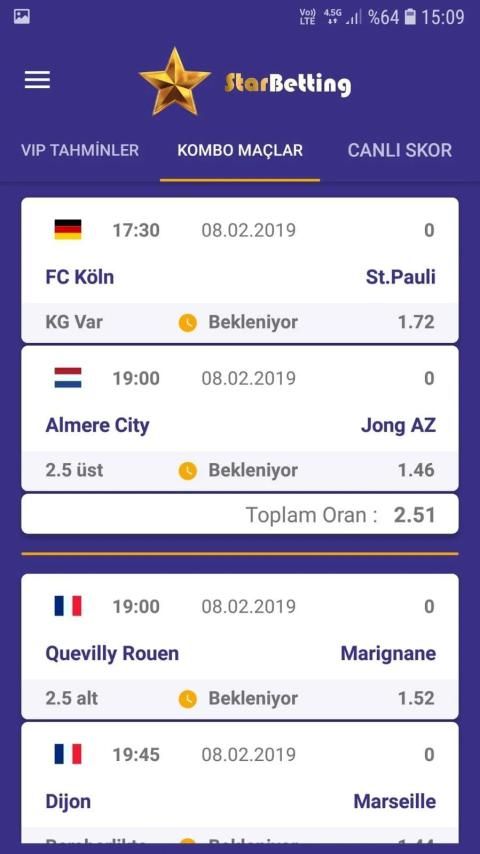Open the hamburger drawer menu
The image size is (480, 854).
37,80
